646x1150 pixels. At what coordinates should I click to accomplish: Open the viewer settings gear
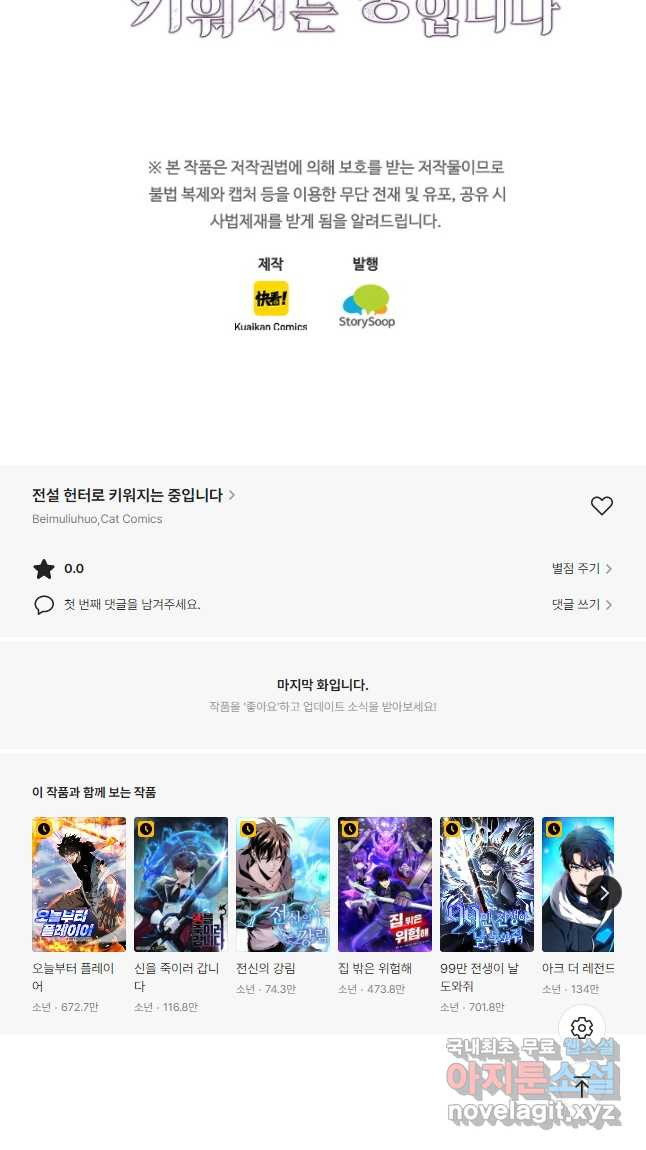point(582,1028)
